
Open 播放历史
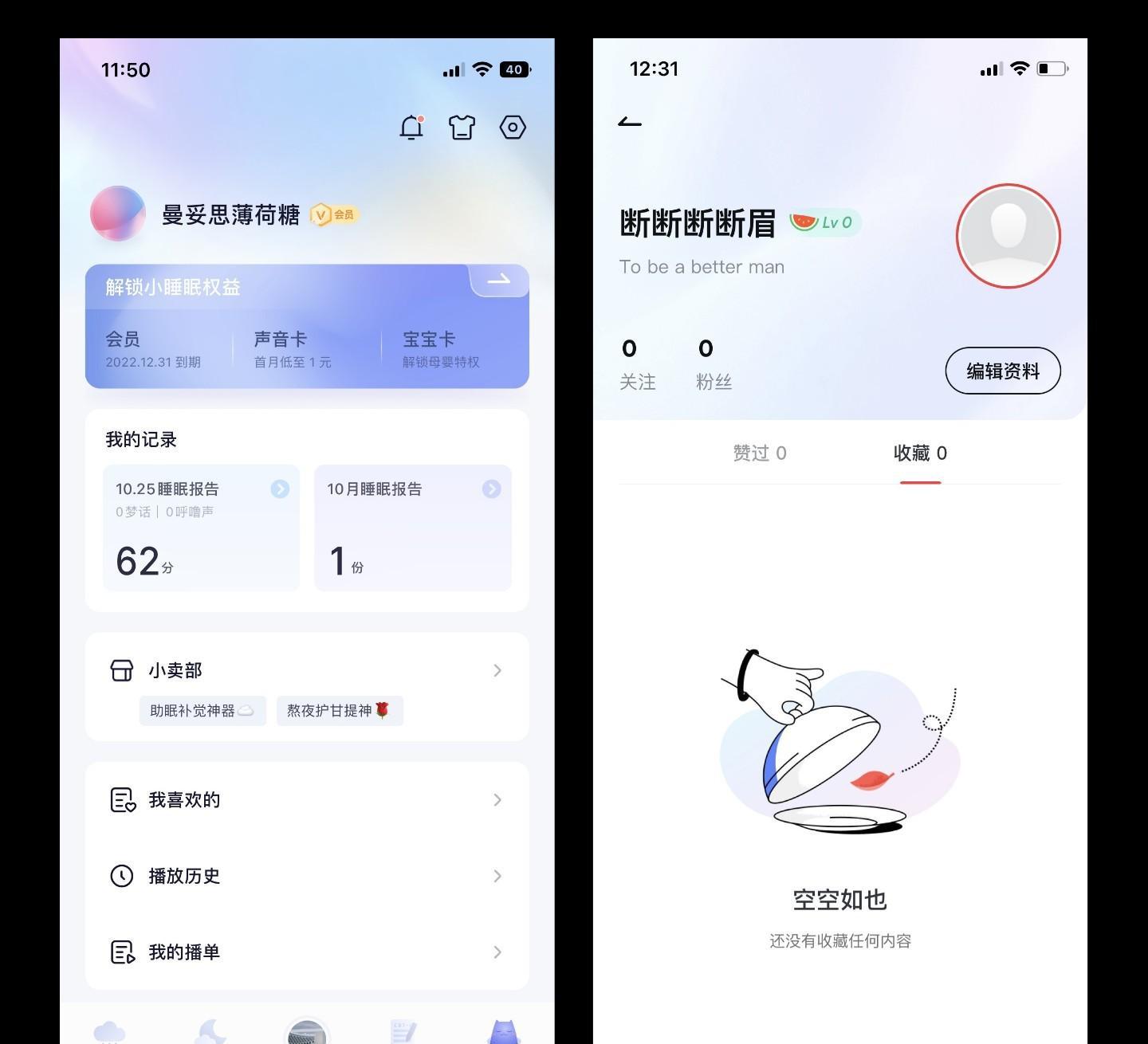tap(307, 876)
